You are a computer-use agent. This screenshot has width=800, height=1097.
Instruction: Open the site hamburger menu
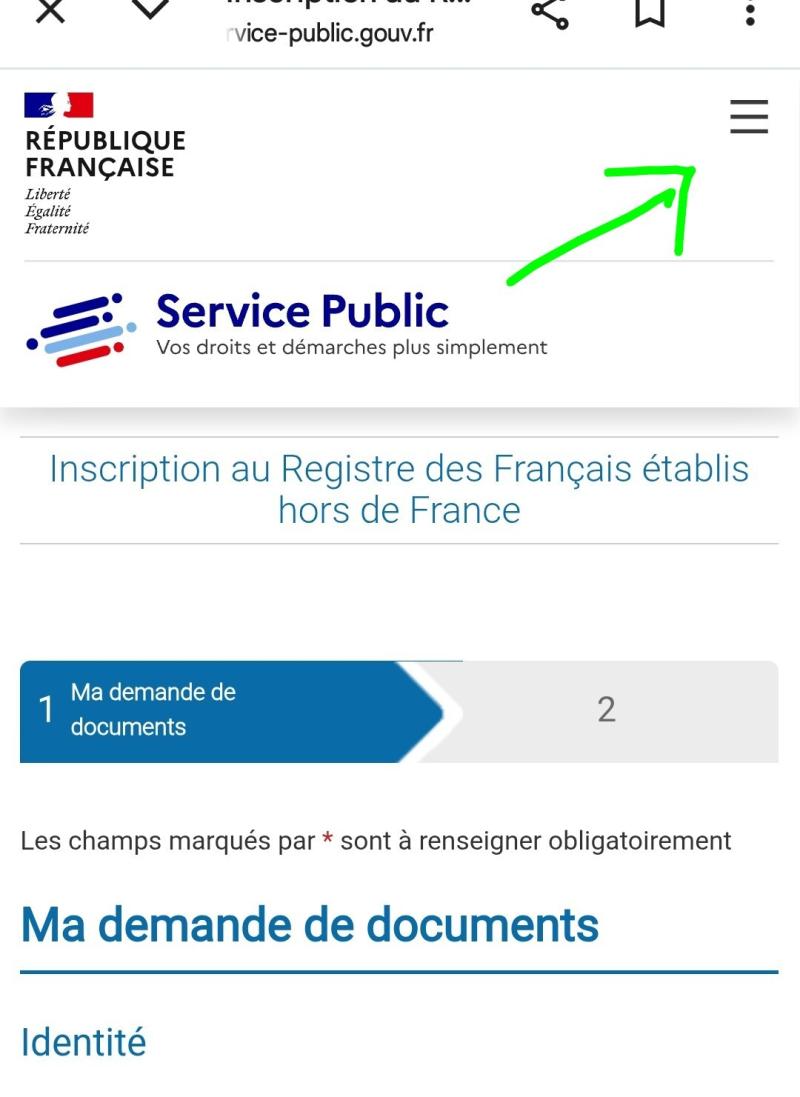[749, 117]
